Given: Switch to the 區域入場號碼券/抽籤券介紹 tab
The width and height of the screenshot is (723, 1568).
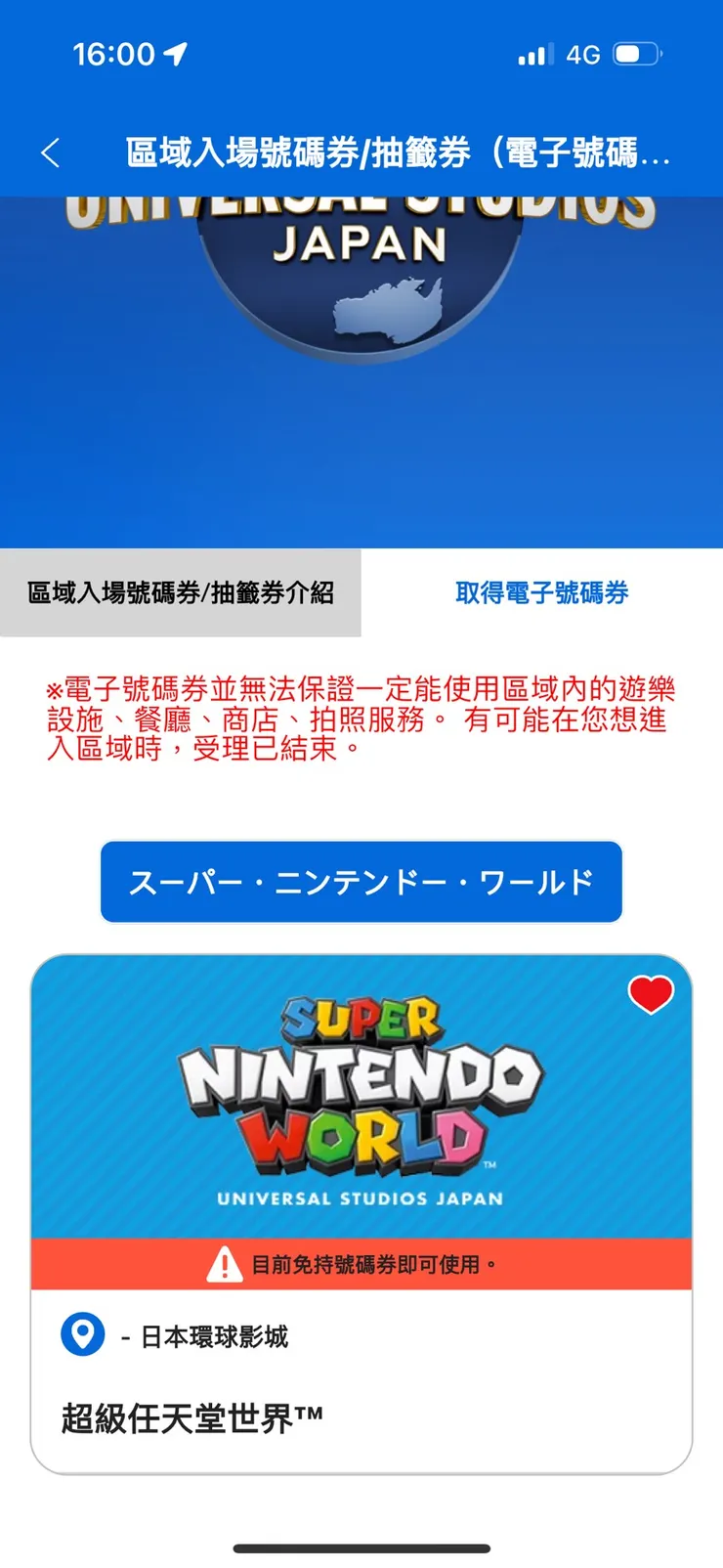Looking at the screenshot, I should tap(181, 592).
